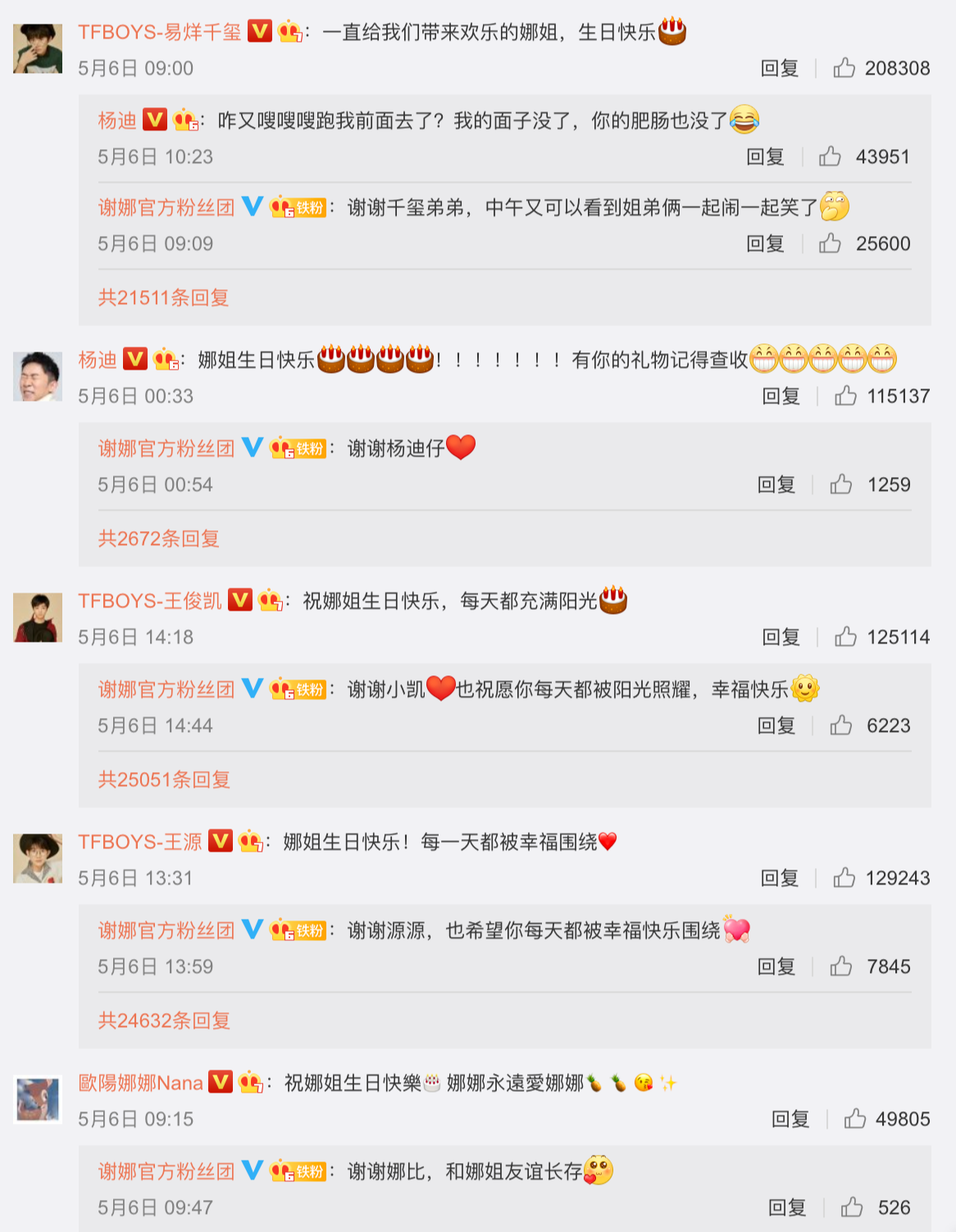Like 谢娜官方粉丝团's 14:44 reply
Screen dimensions: 956x1232
840,725
